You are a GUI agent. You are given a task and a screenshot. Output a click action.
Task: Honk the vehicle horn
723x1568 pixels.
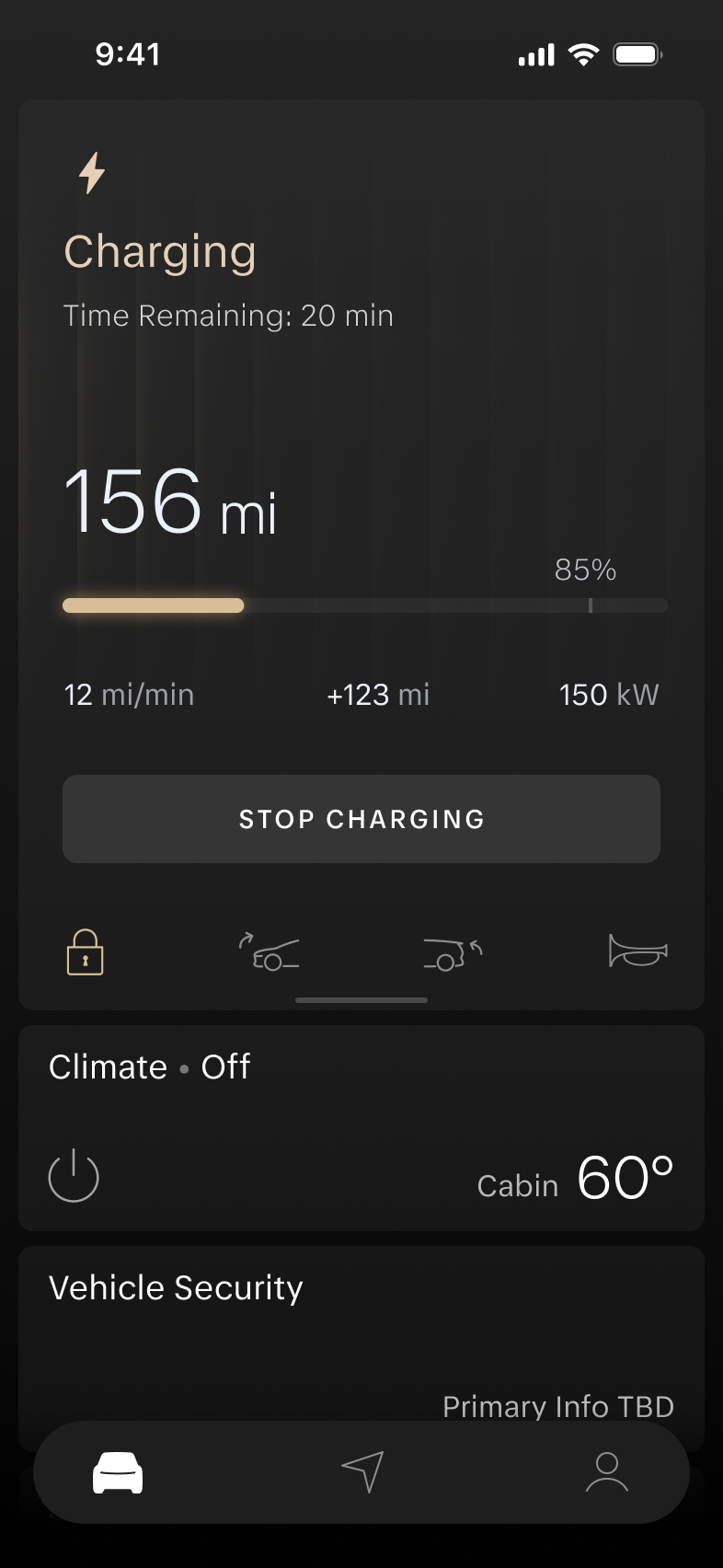637,951
